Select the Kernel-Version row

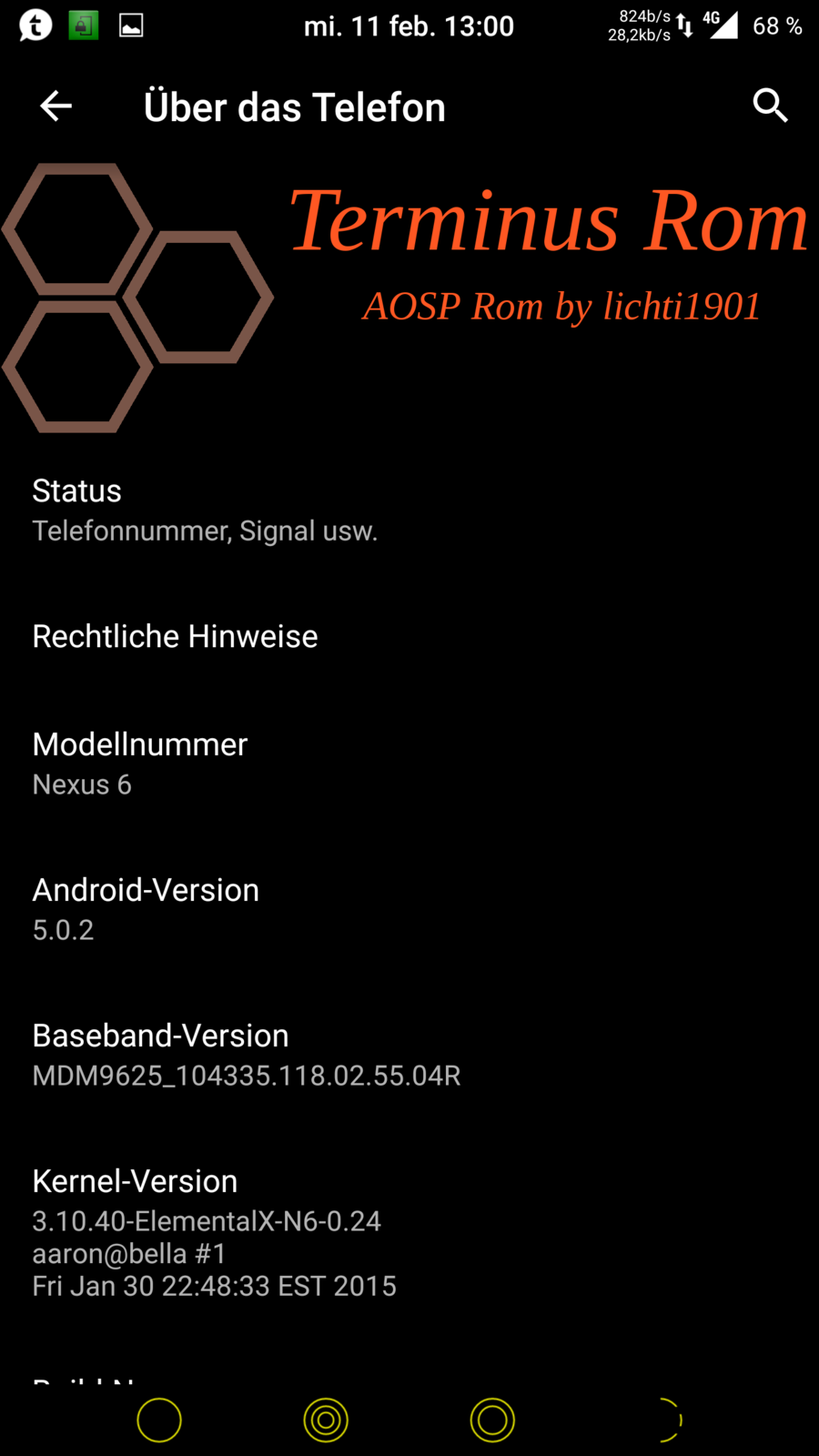tap(214, 1233)
